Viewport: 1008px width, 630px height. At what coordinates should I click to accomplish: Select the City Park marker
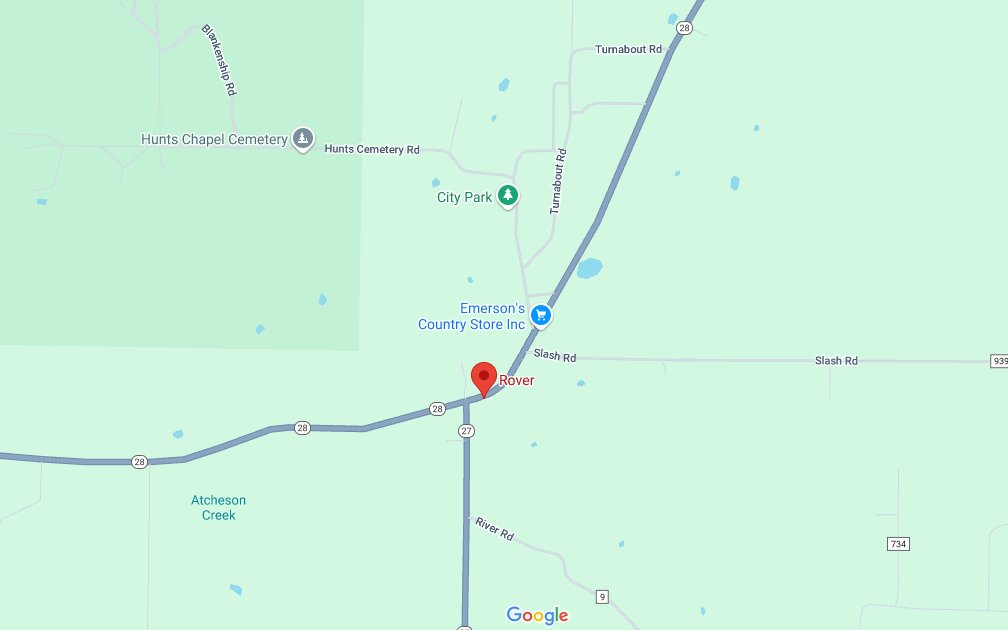point(508,196)
